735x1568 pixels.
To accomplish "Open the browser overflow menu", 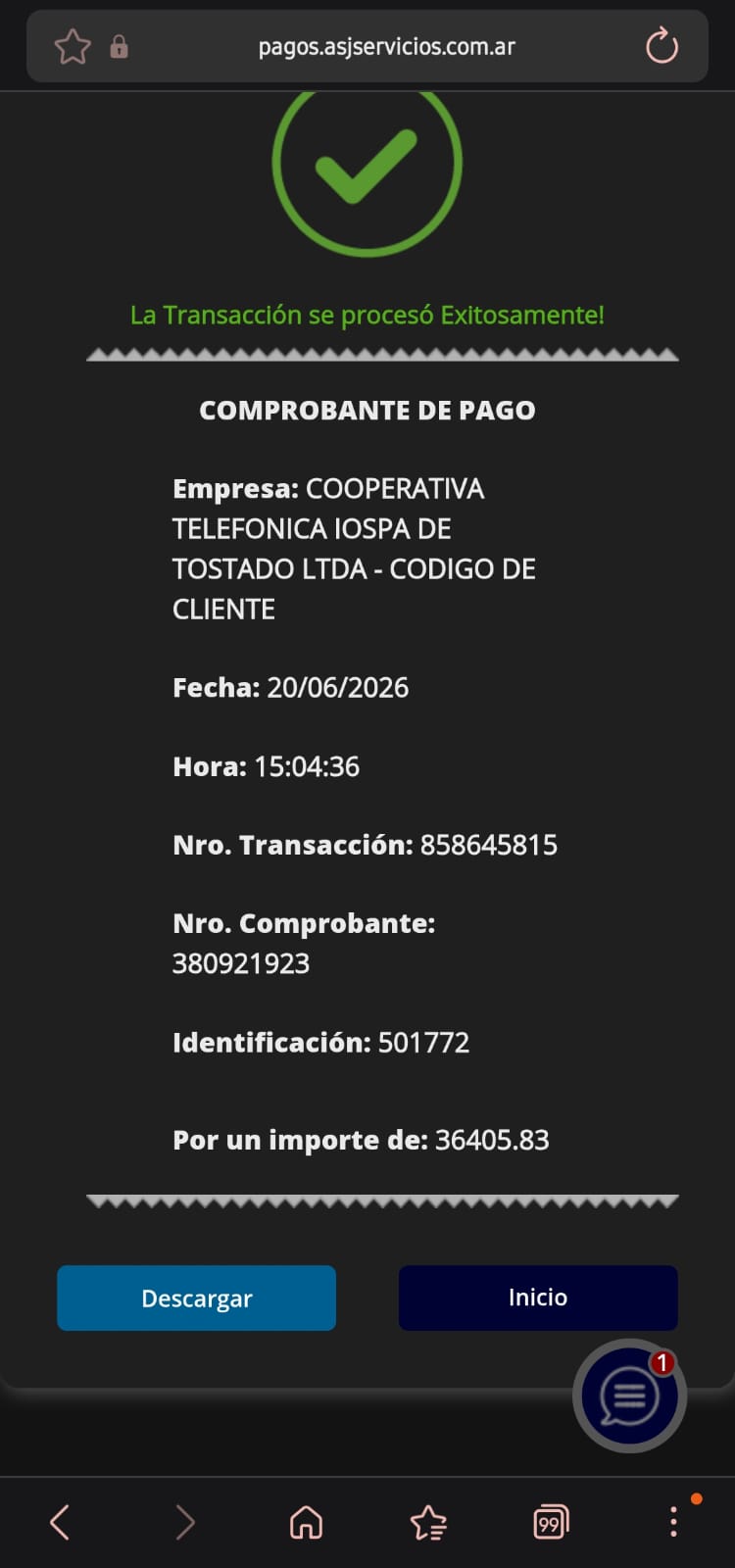I will tap(673, 1521).
